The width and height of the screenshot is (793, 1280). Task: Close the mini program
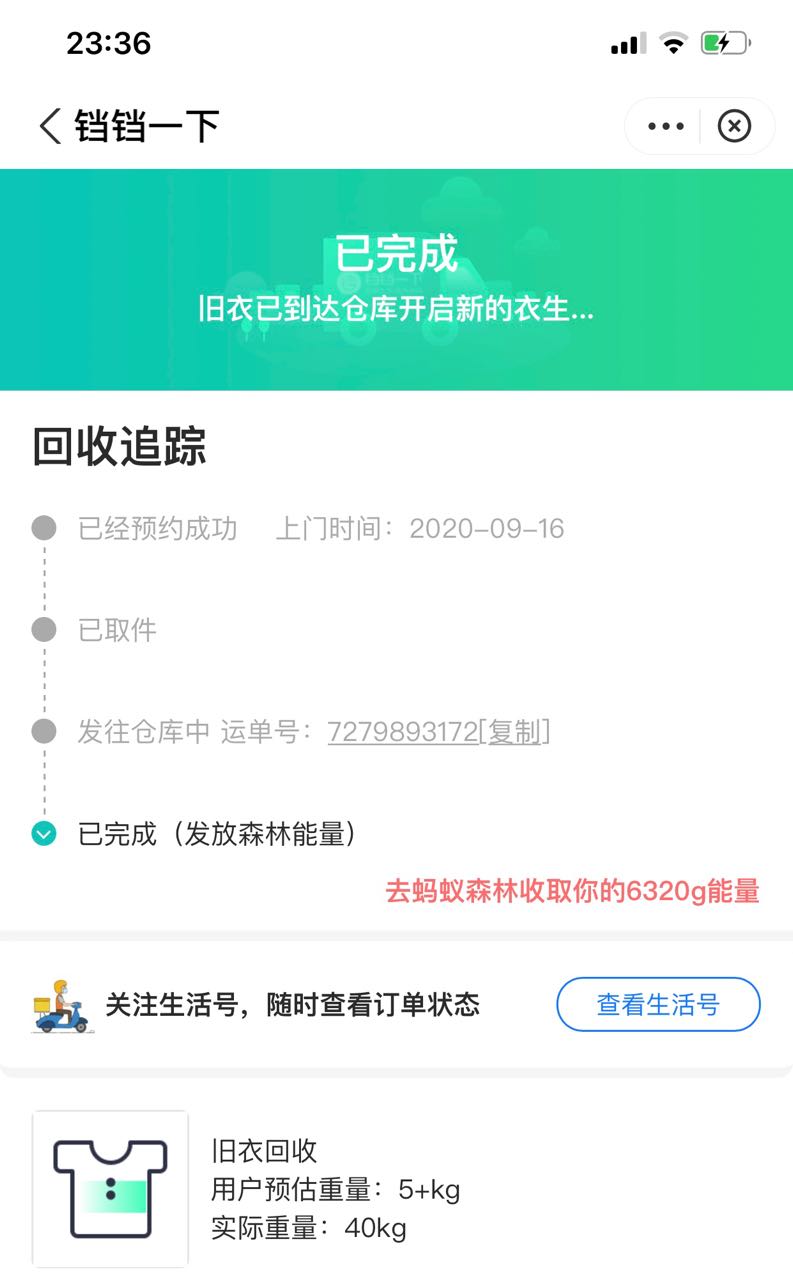coord(735,127)
